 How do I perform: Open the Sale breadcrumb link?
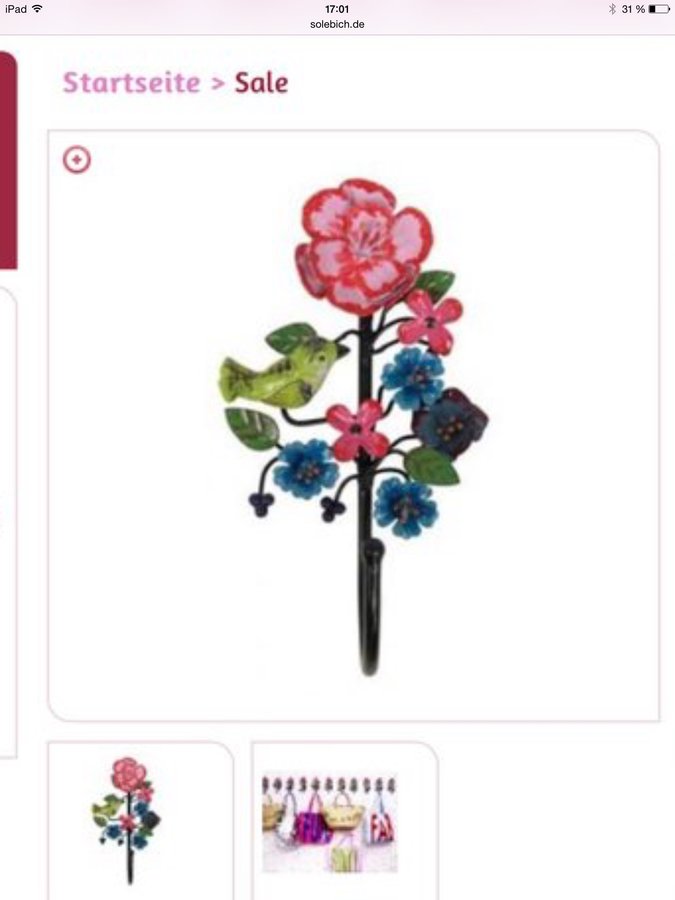point(261,83)
